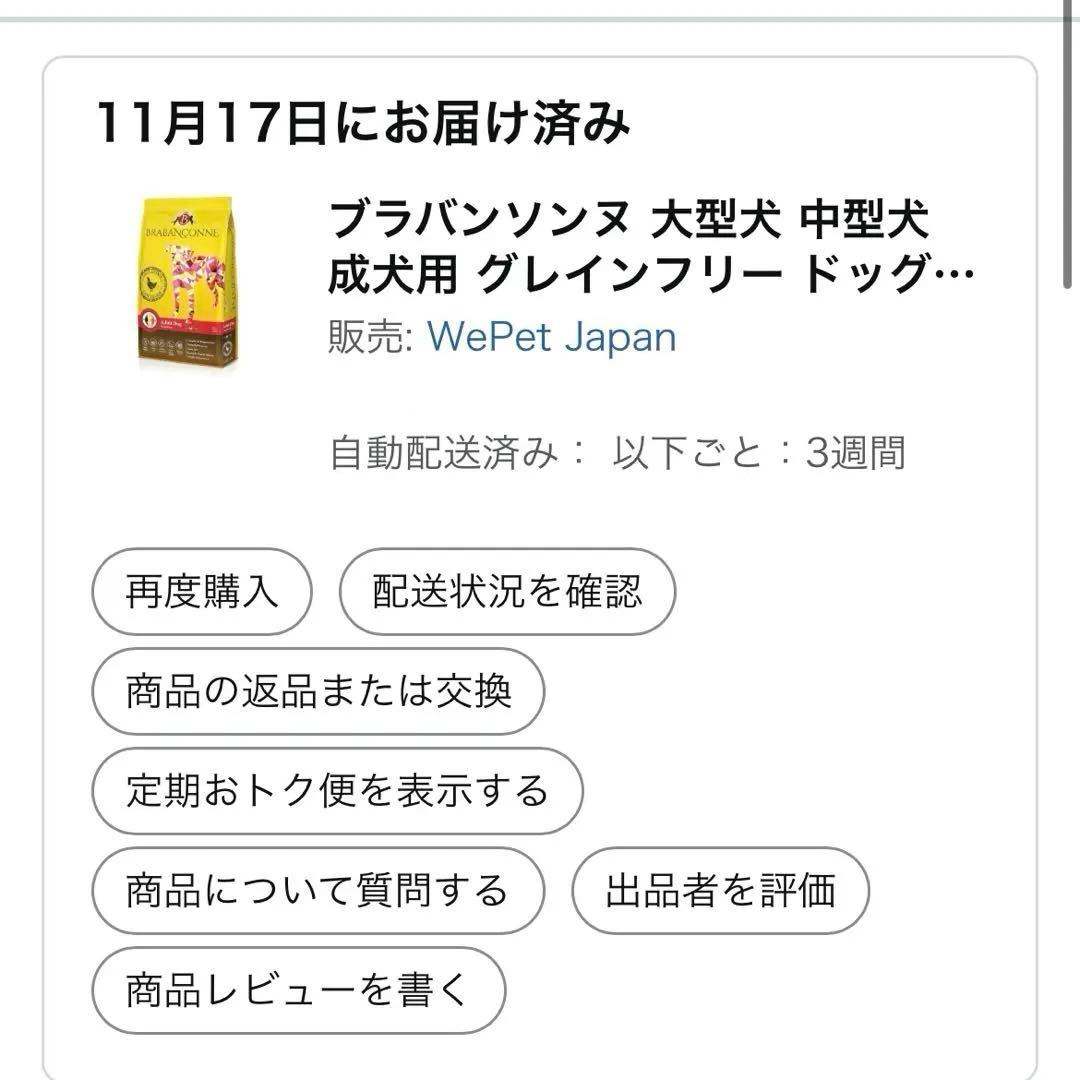Write a review via 商品レビューを書く

(x=298, y=991)
